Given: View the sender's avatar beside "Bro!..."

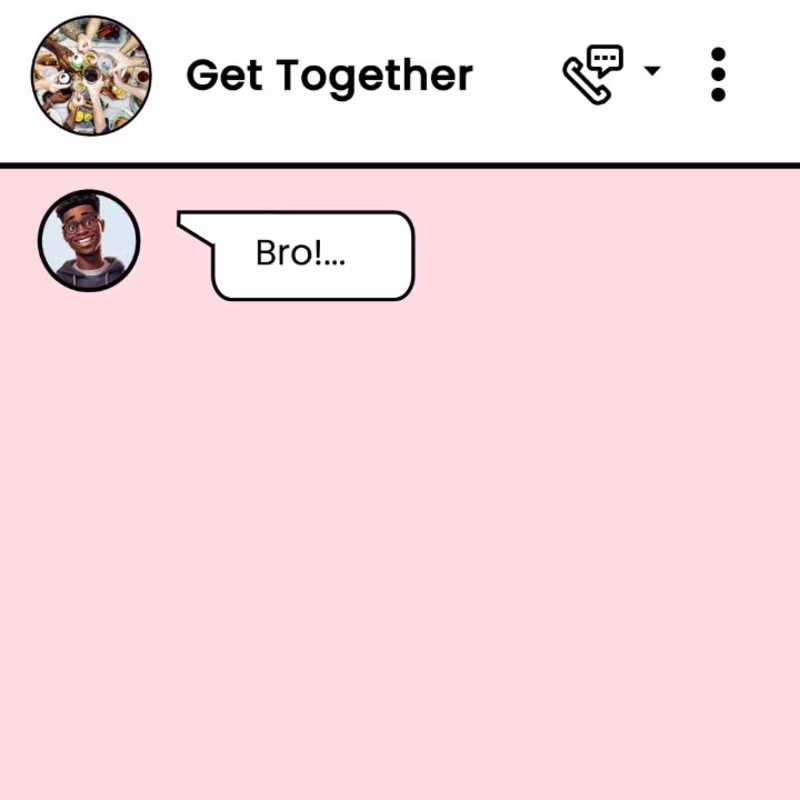Looking at the screenshot, I should click(x=89, y=241).
